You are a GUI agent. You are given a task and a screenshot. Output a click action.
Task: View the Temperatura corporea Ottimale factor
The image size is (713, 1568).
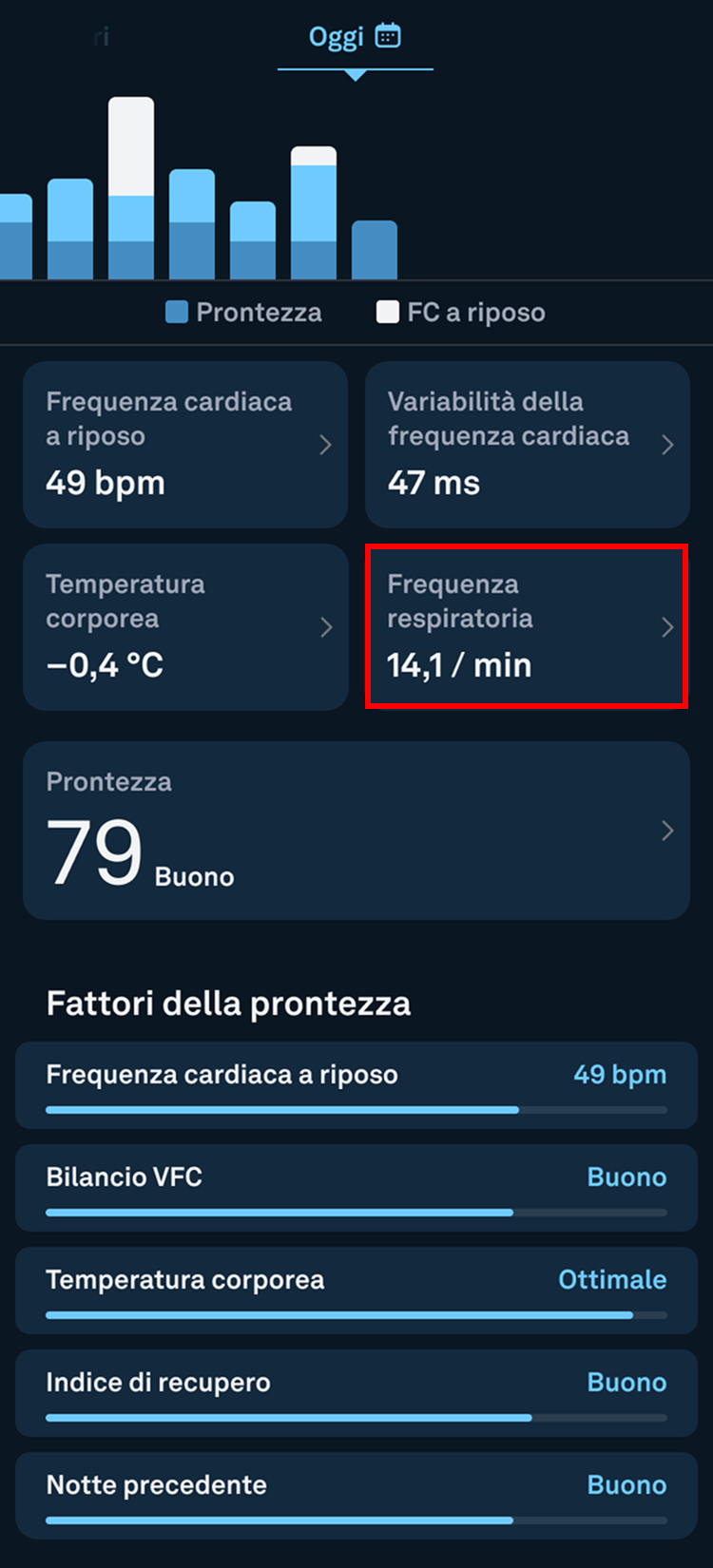click(x=356, y=1290)
